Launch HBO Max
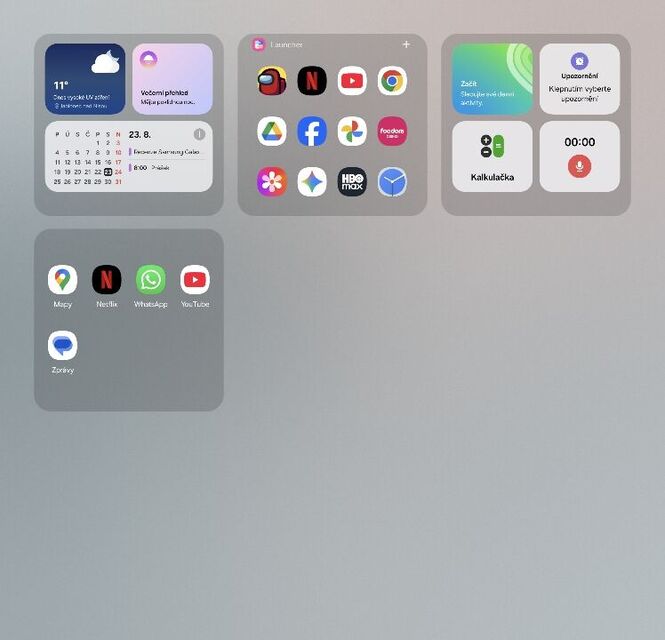Viewport: 665px width, 640px height. point(352,181)
